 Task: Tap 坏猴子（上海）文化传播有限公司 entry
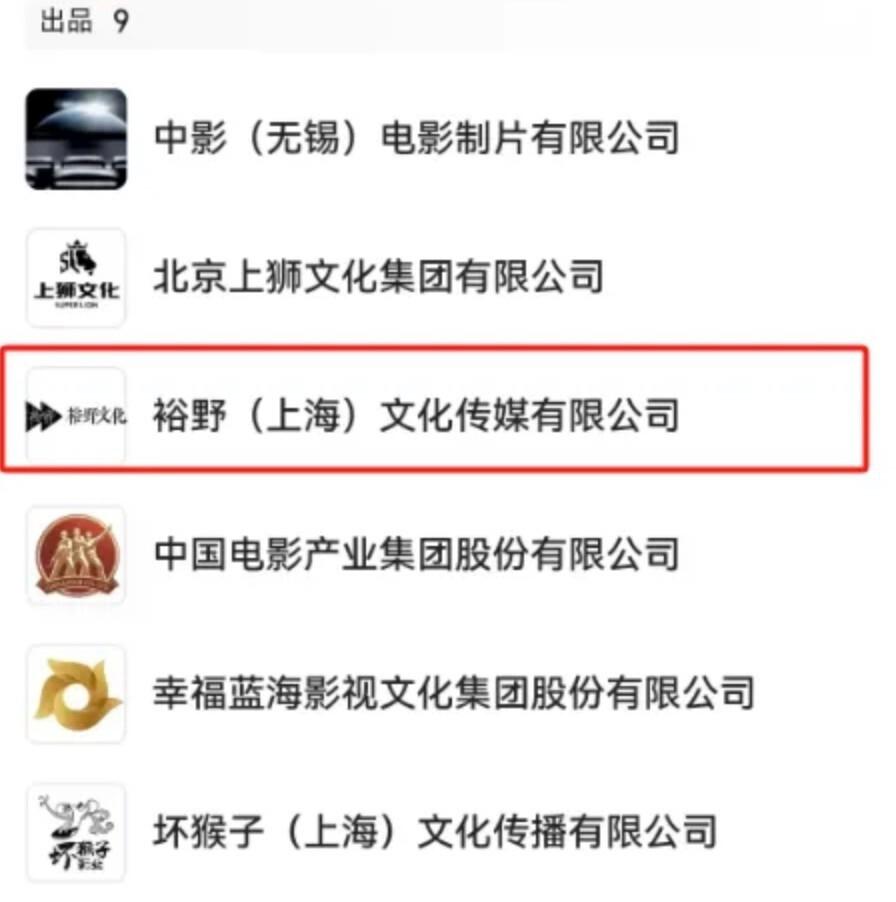point(434,831)
